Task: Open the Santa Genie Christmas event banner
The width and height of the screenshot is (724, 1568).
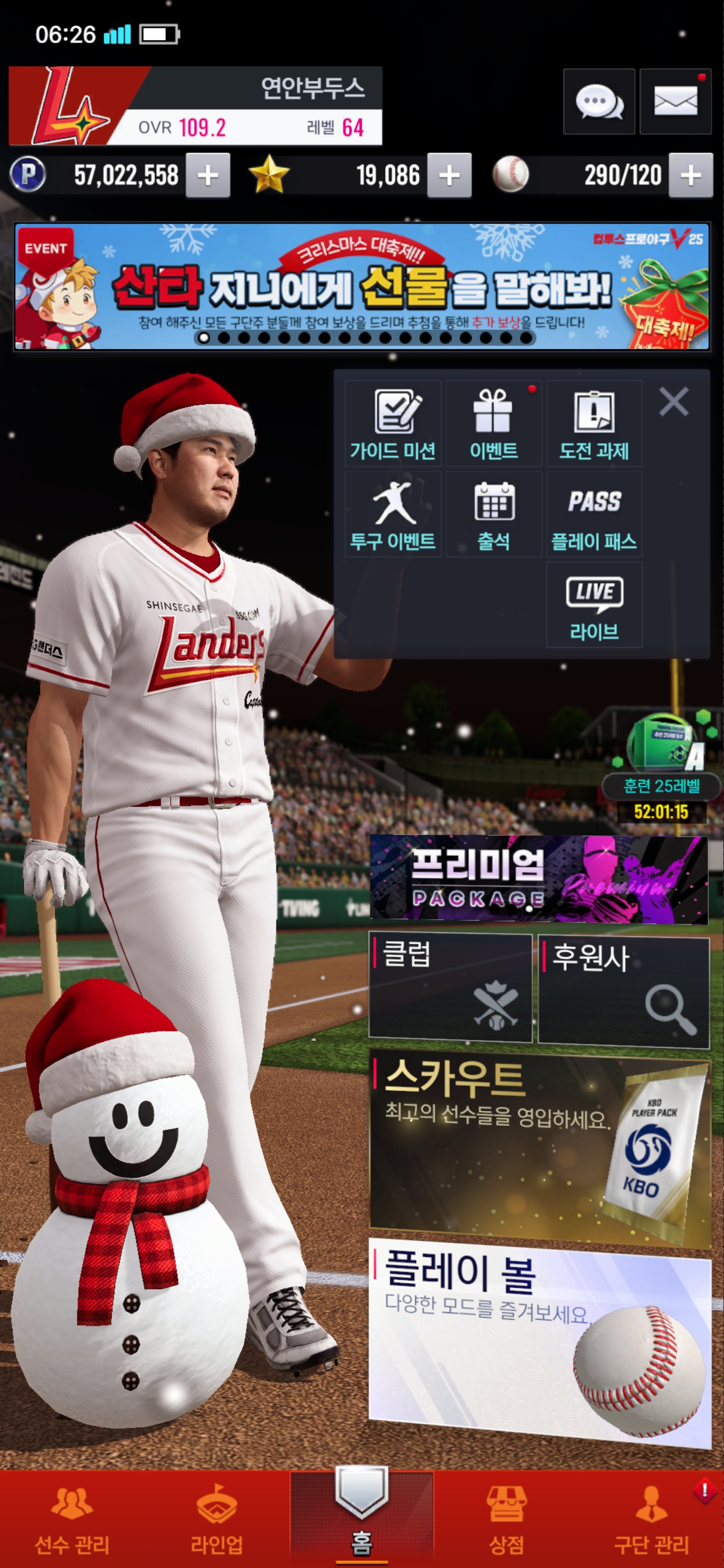Action: coord(361,286)
